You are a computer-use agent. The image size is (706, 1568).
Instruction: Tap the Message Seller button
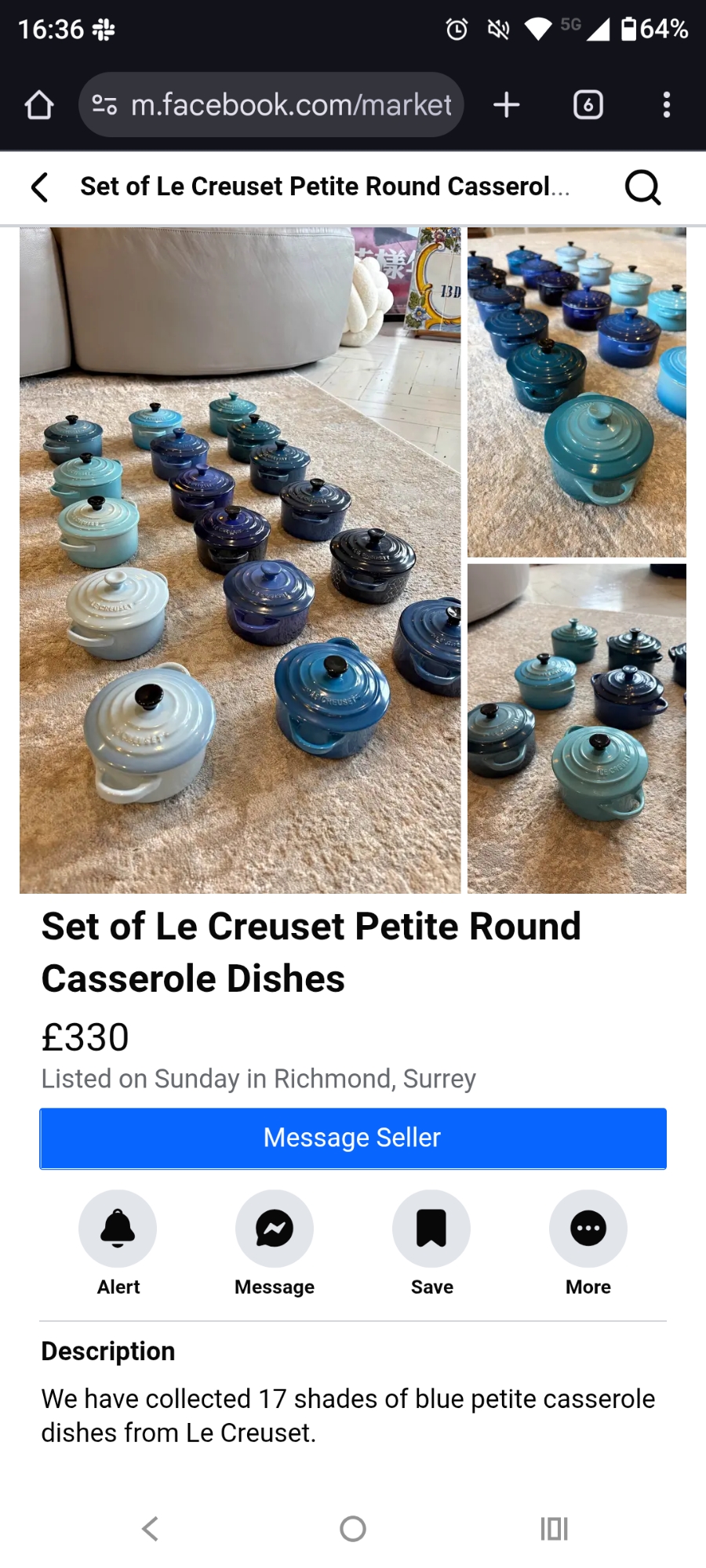[353, 1138]
